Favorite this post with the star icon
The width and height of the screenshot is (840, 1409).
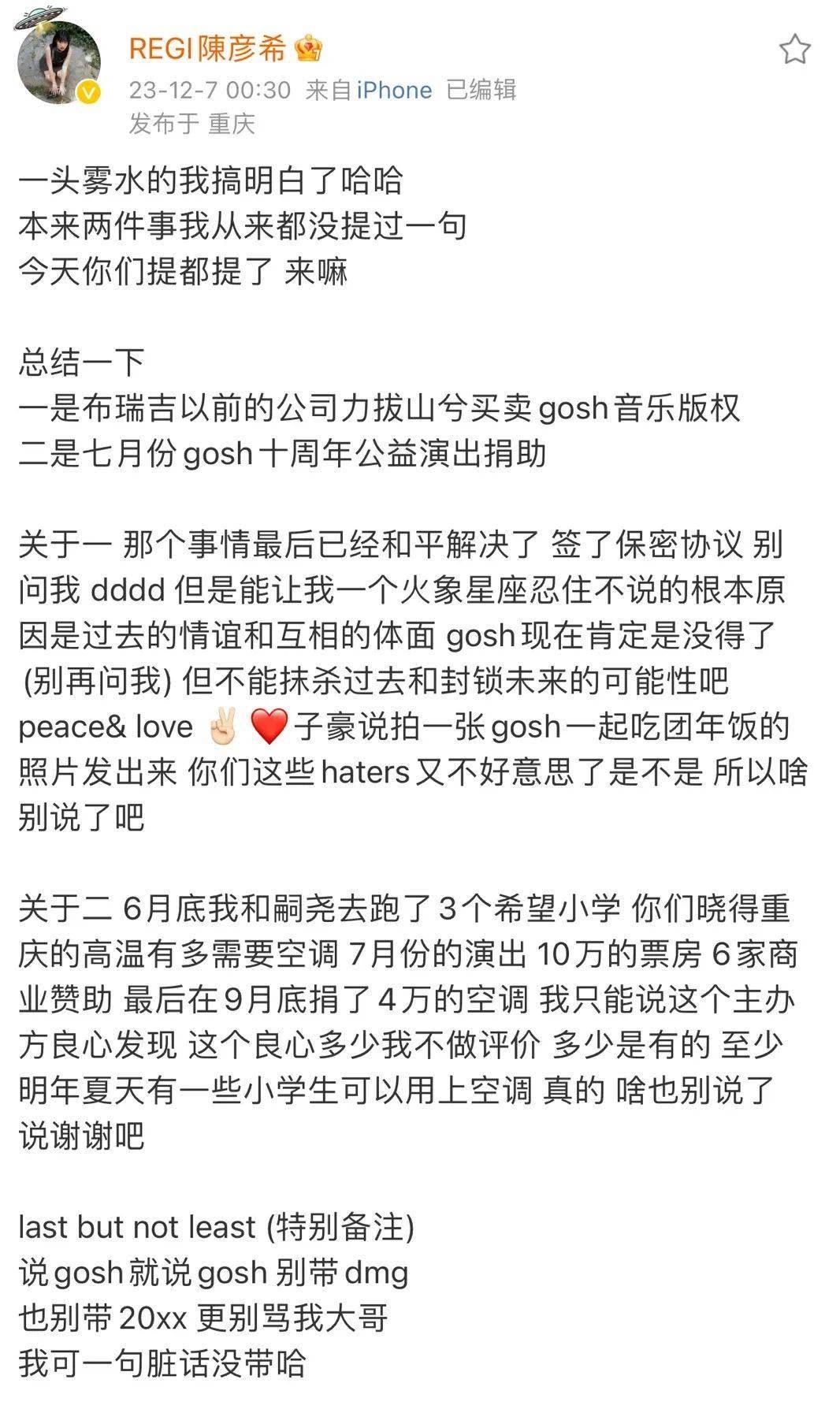pos(794,50)
